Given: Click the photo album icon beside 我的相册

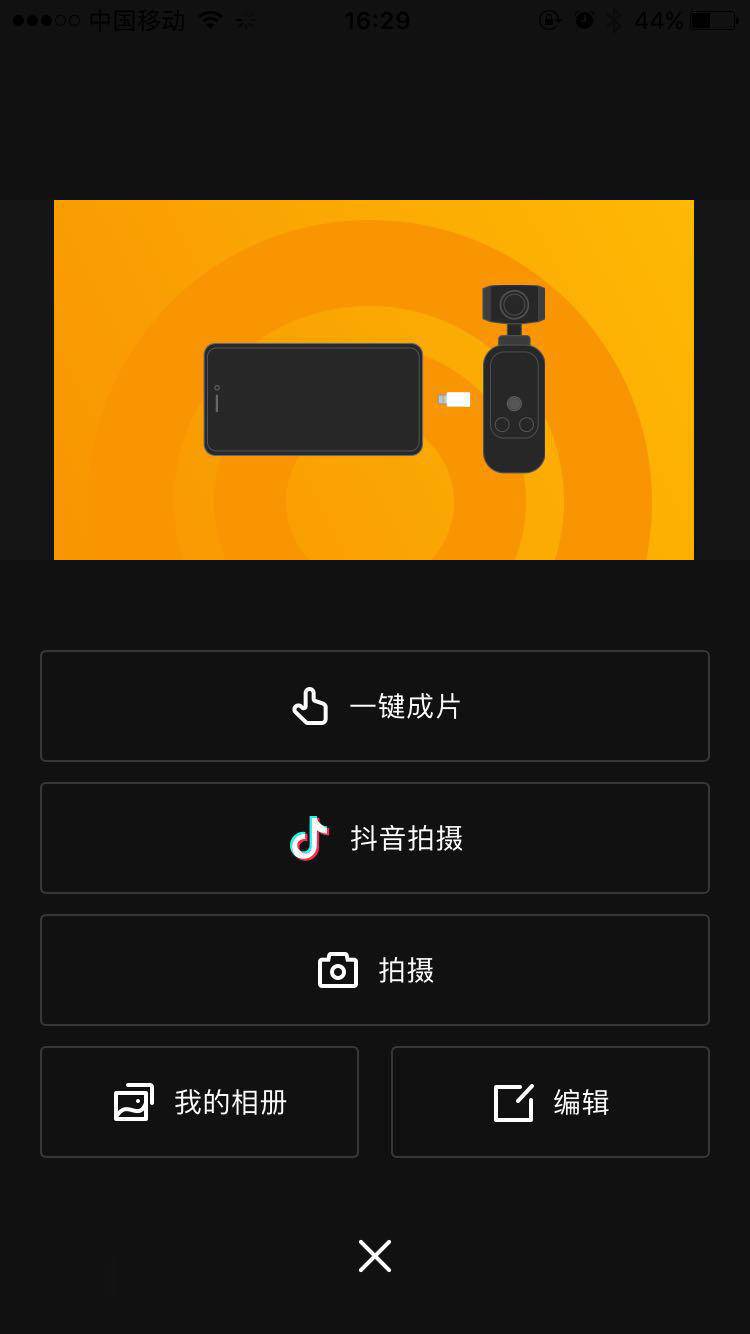Looking at the screenshot, I should coord(133,1101).
